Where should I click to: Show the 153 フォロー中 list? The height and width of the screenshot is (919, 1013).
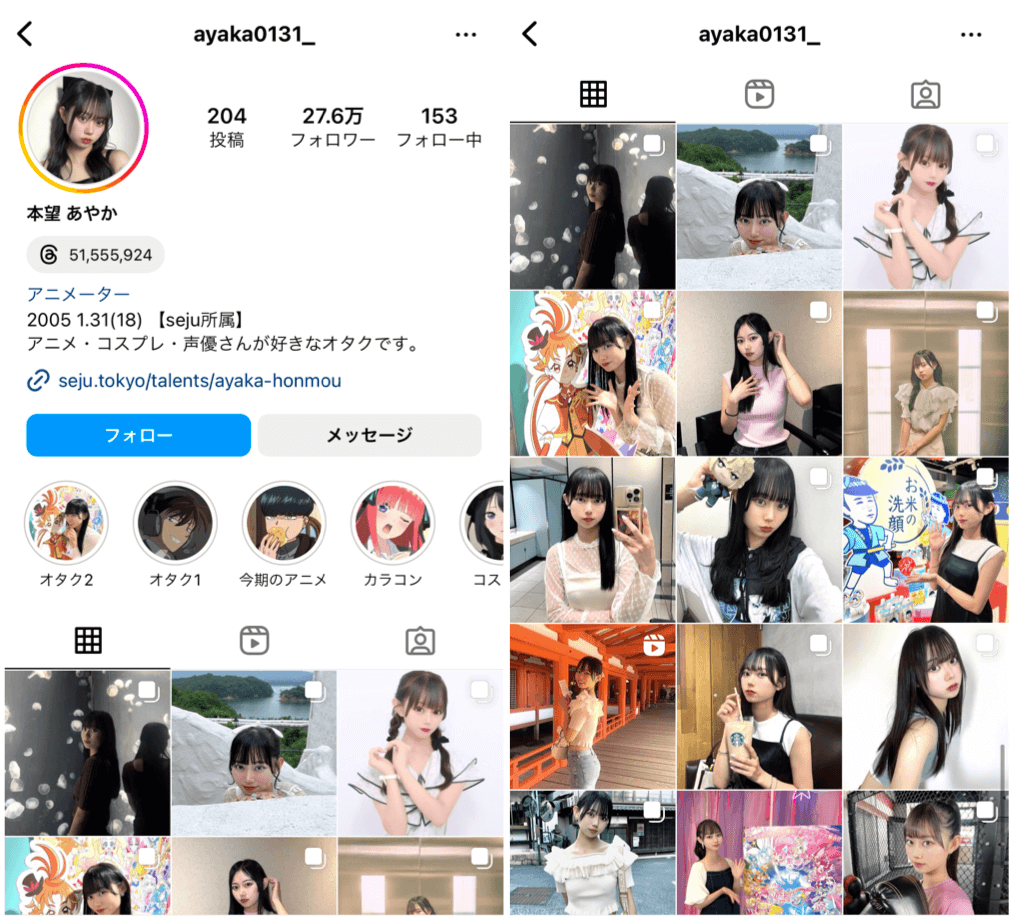[x=439, y=127]
